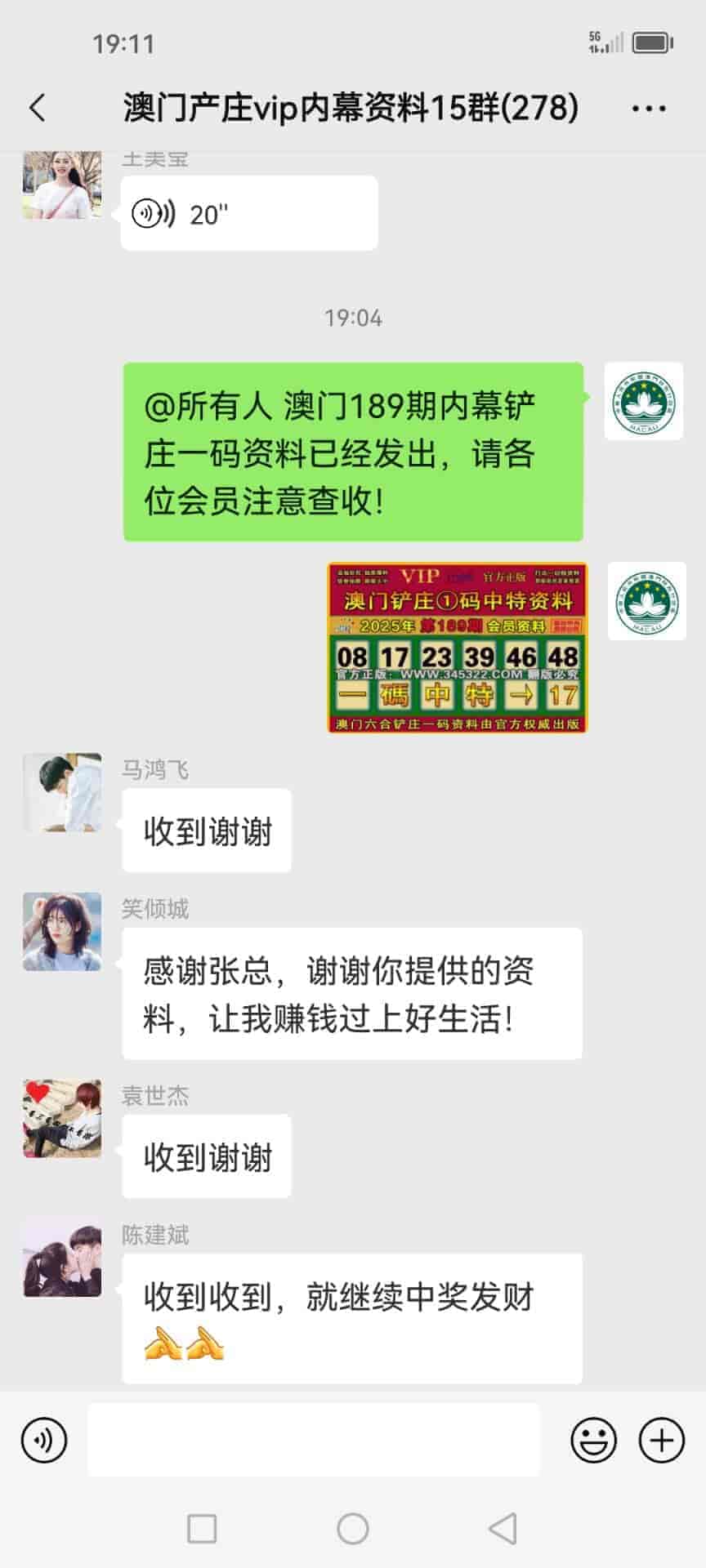This screenshot has width=706, height=1568.
Task: Play the 20-second voice message
Action: tap(248, 214)
